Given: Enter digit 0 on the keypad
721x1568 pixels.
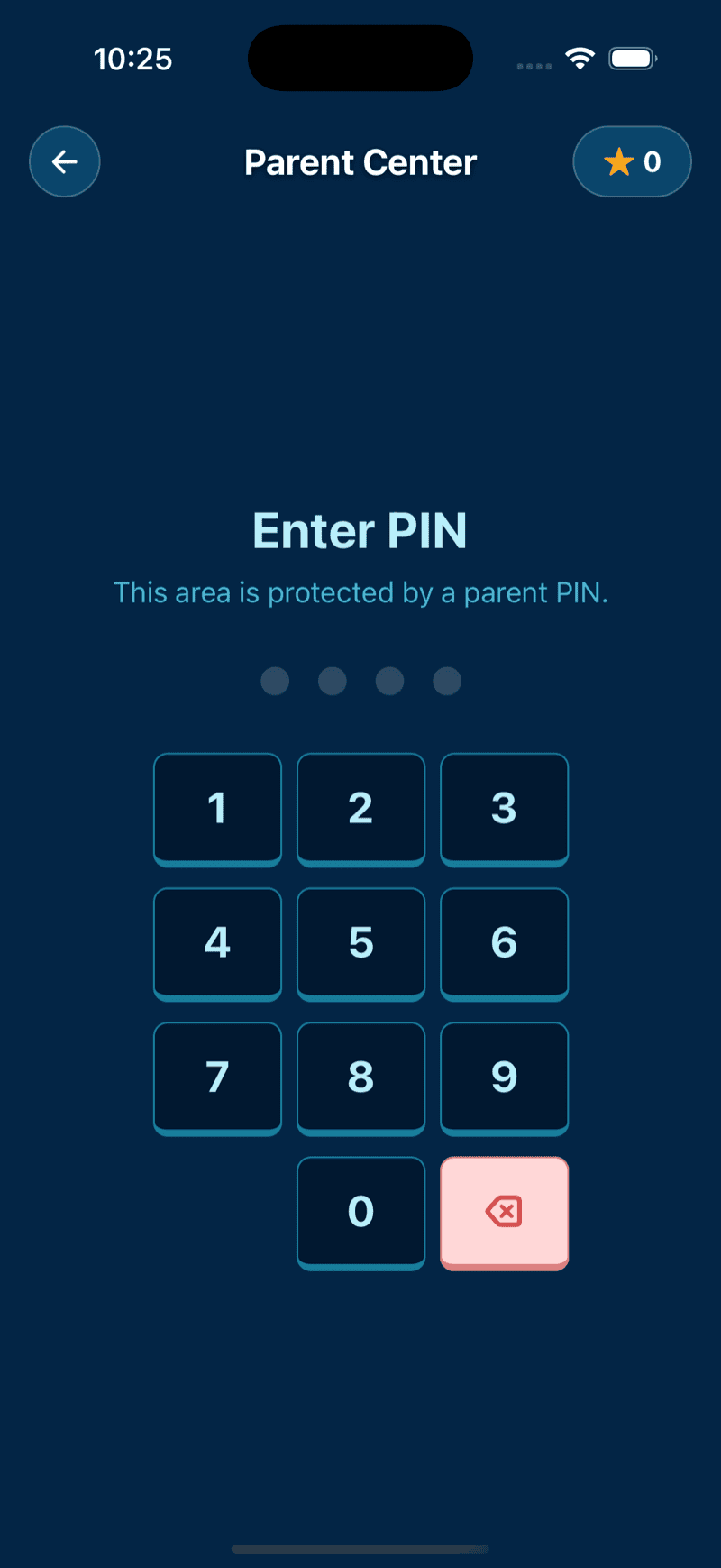Looking at the screenshot, I should coord(360,1211).
